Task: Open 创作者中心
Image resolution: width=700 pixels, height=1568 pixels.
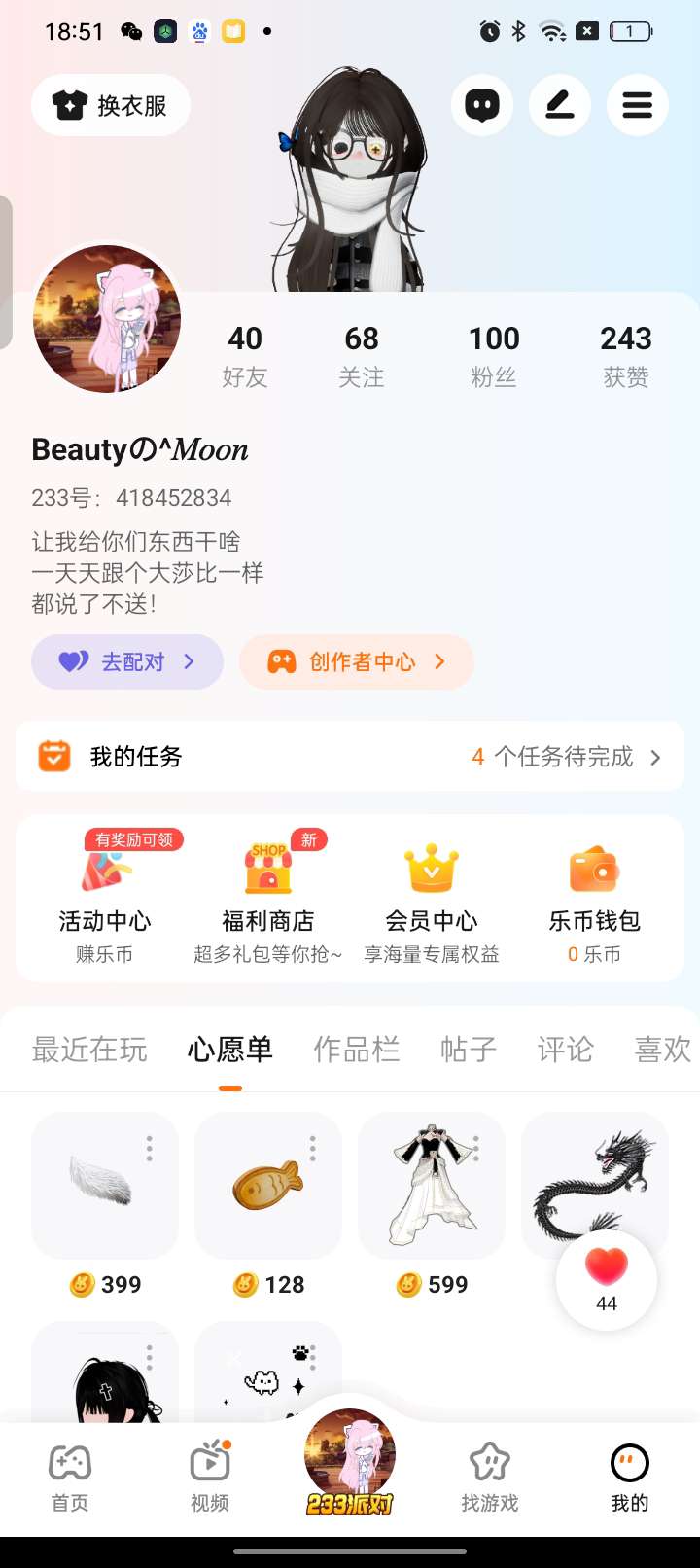Action: [x=357, y=662]
